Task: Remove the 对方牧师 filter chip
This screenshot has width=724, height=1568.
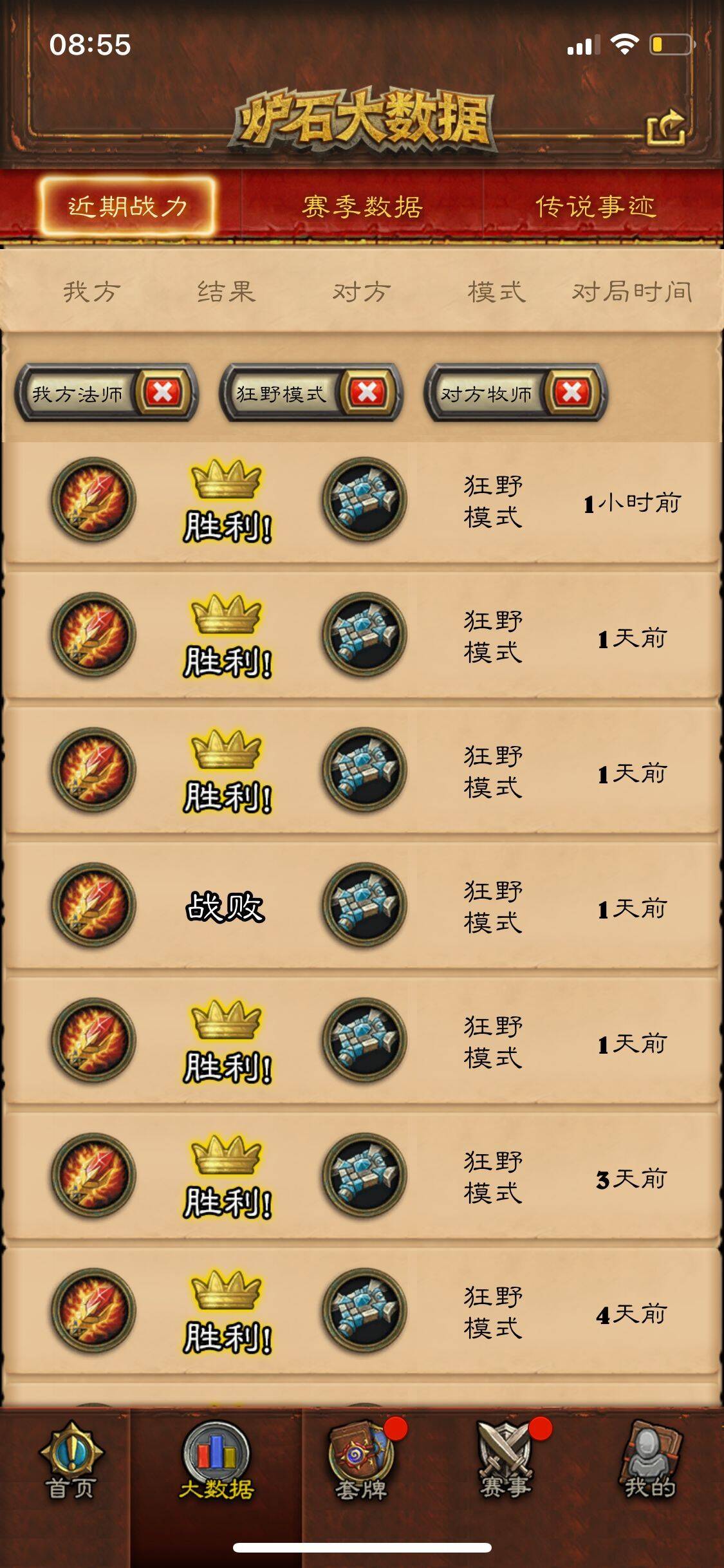Action: tap(571, 392)
